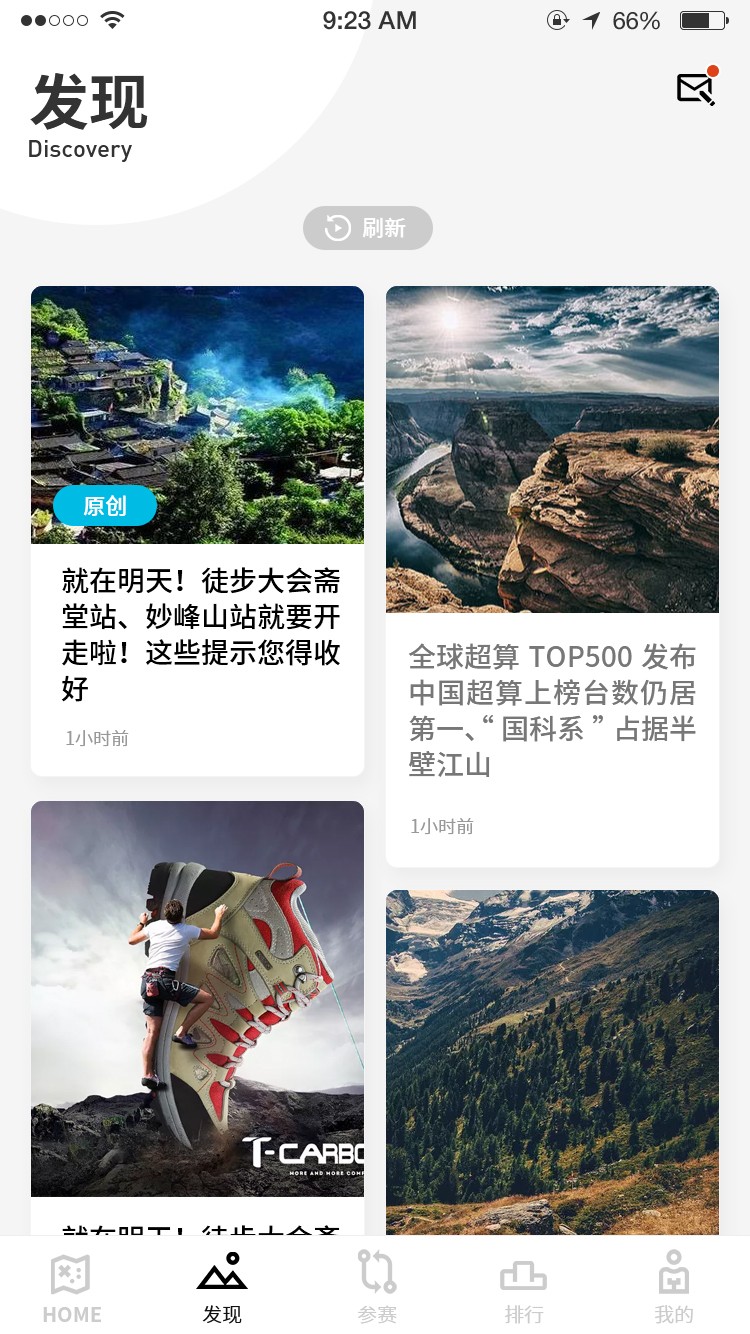Open the 排行 rankings tab
The height and width of the screenshot is (1334, 750).
[523, 1287]
